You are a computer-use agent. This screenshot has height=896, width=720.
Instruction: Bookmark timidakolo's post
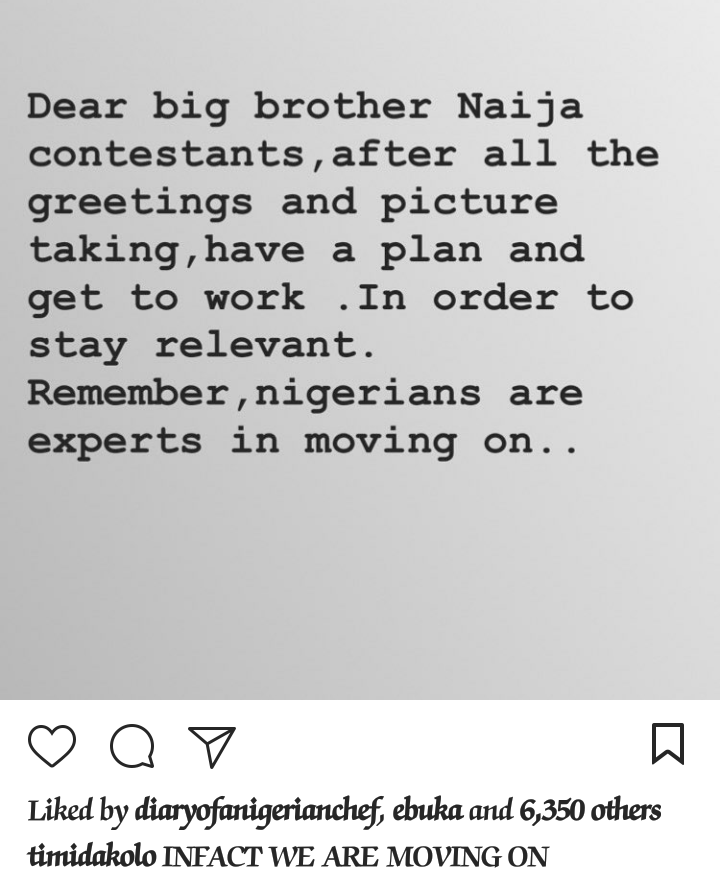pyautogui.click(x=668, y=744)
